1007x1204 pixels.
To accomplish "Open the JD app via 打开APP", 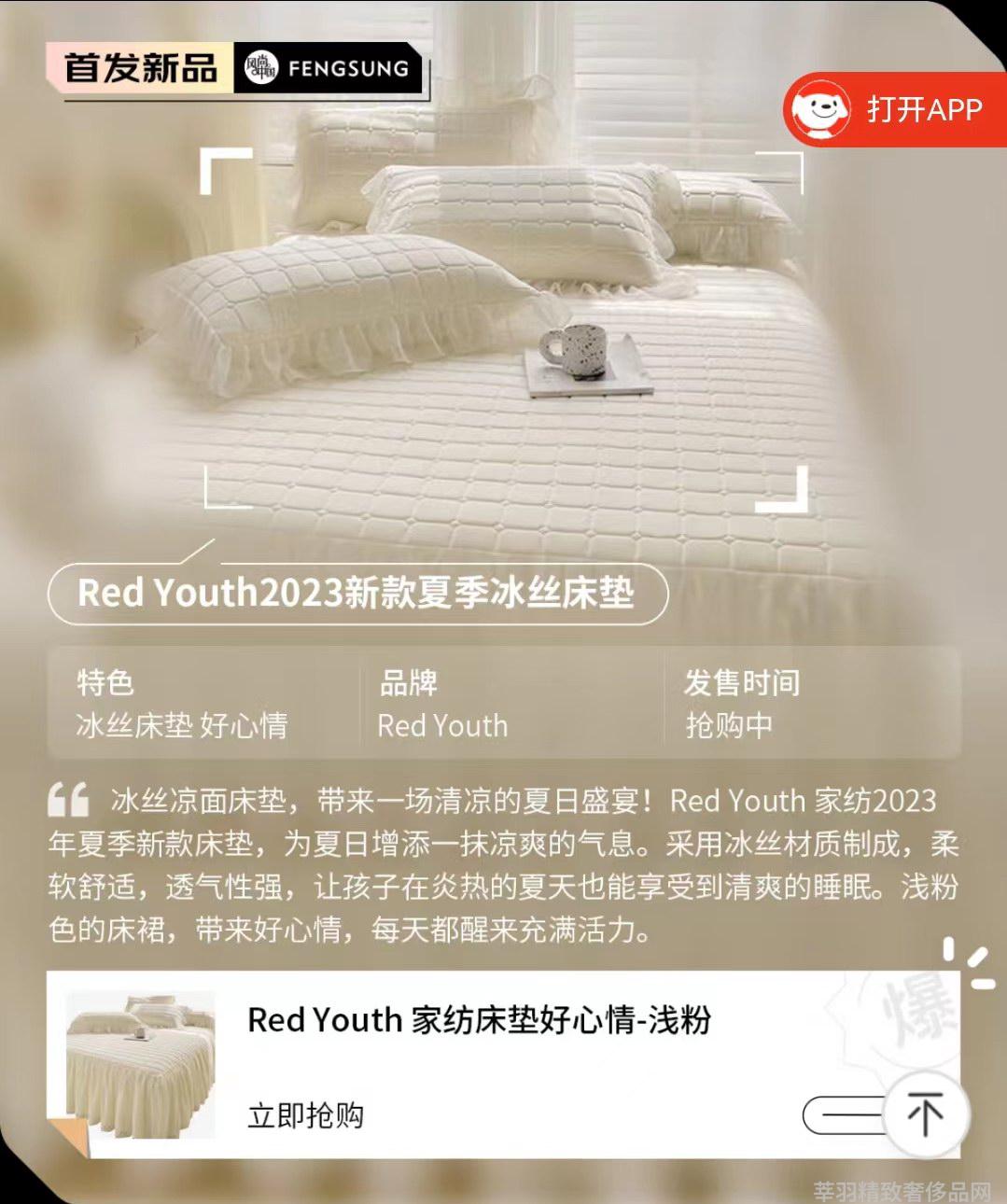I will (x=894, y=110).
